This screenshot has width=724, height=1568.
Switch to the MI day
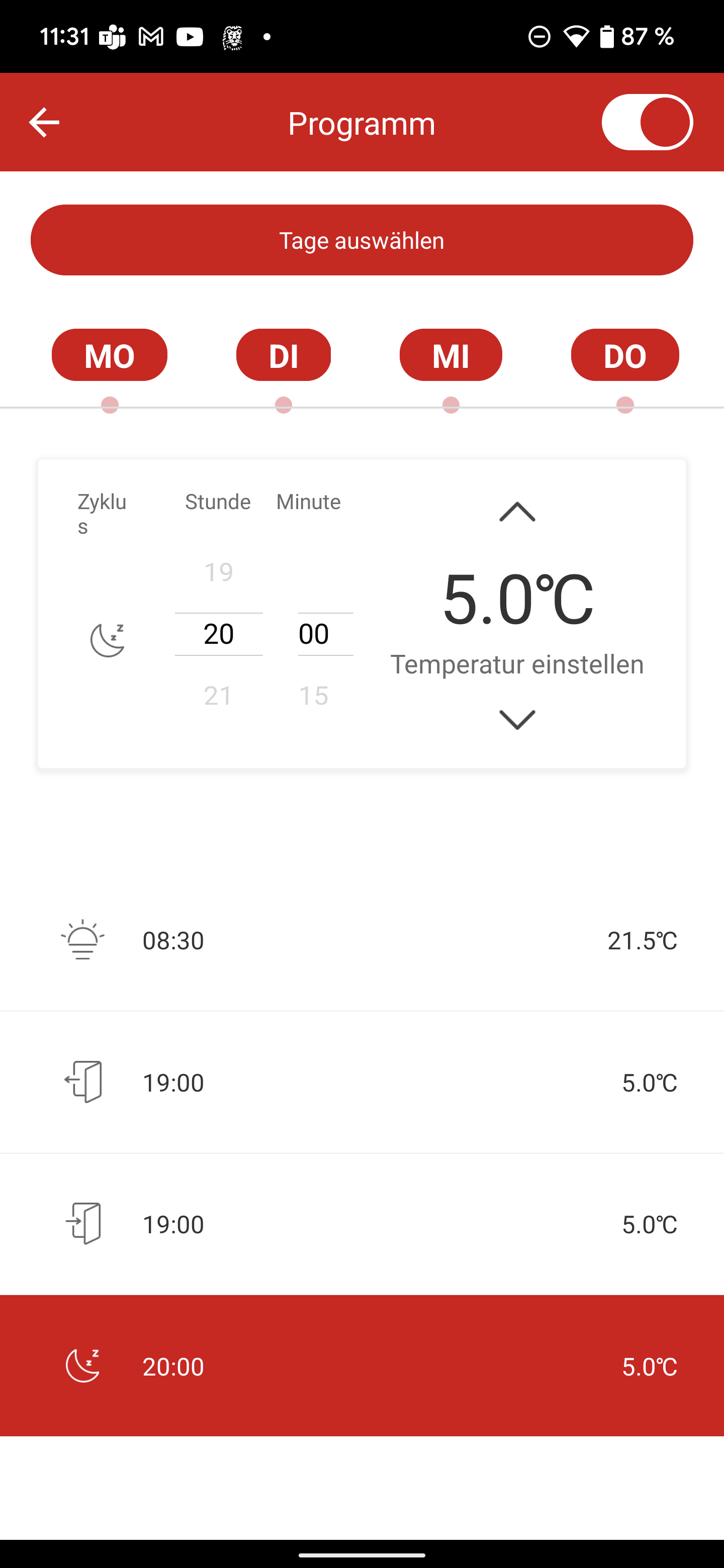(x=450, y=355)
